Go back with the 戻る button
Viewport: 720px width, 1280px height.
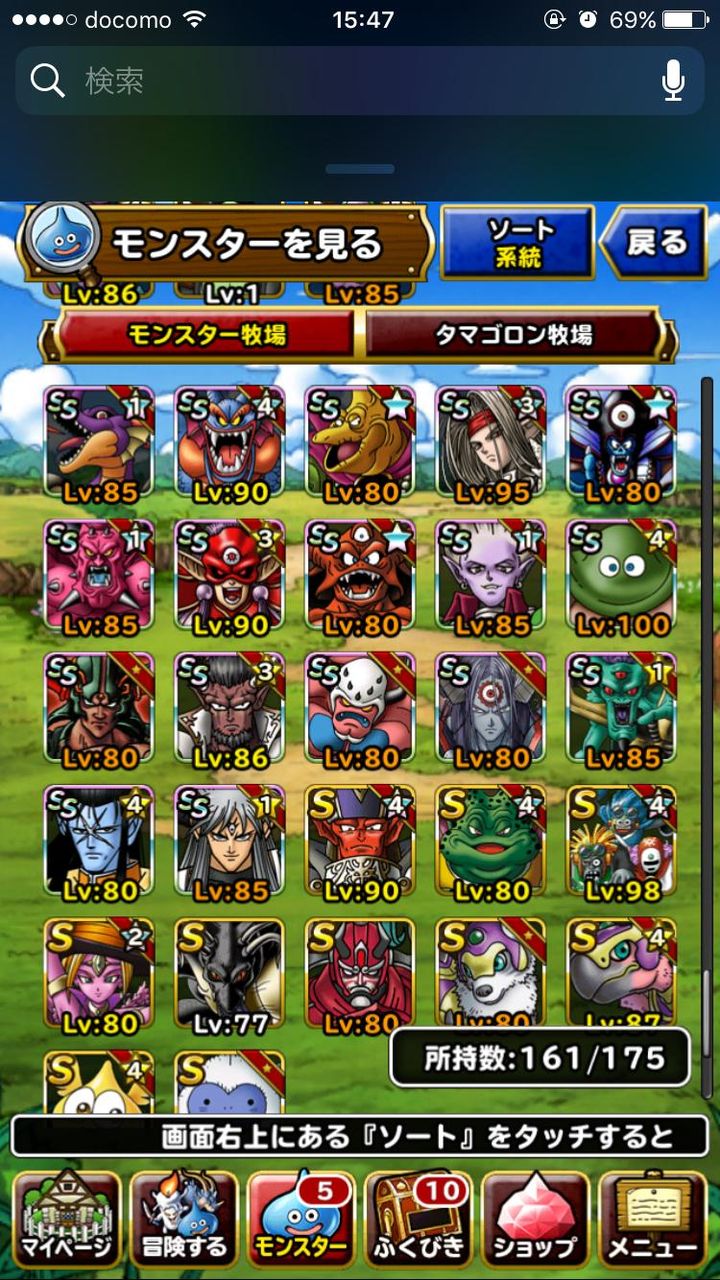click(654, 242)
